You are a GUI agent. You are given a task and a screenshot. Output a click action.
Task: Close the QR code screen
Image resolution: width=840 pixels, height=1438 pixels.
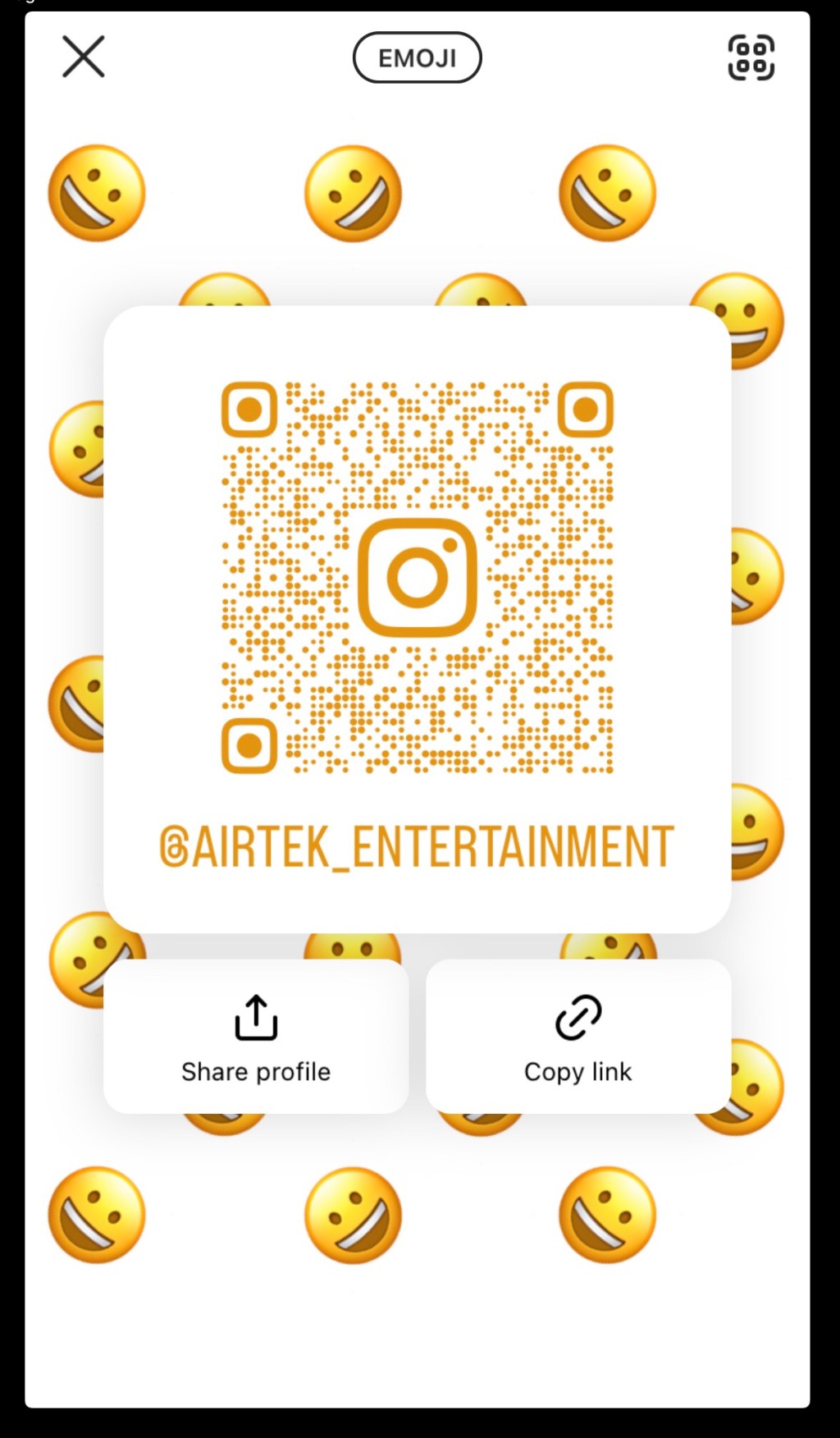pyautogui.click(x=84, y=57)
